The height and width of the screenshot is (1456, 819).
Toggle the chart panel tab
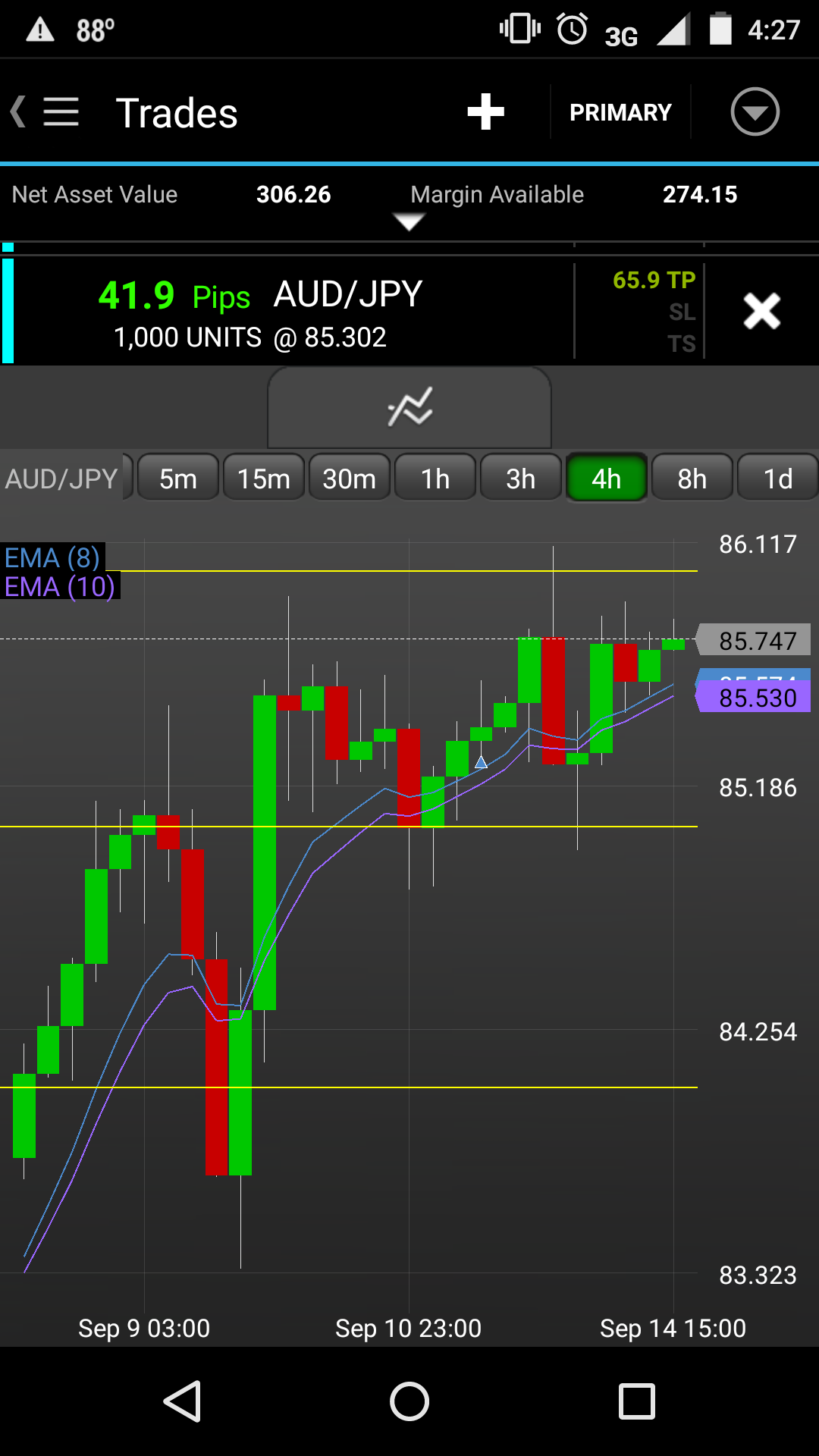coord(409,408)
